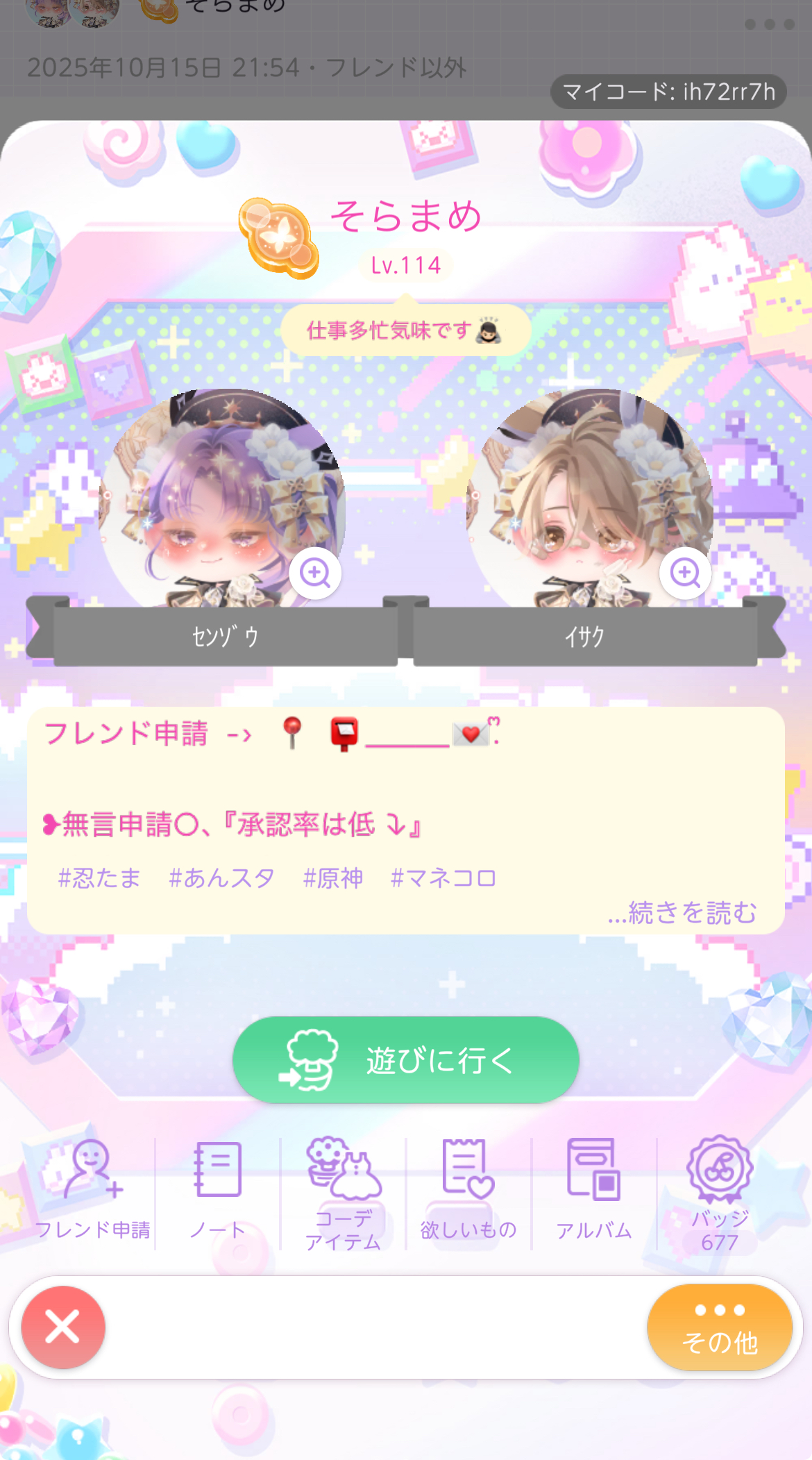View the バッジ 677 badges
This screenshot has height=1460, width=812.
click(x=720, y=1193)
